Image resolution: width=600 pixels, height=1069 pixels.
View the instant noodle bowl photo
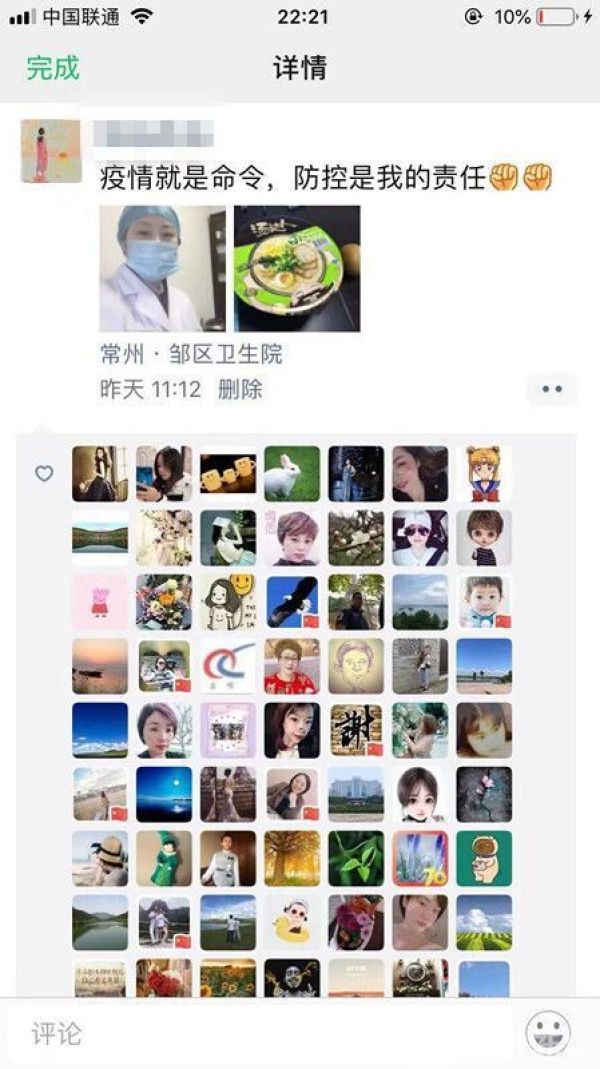(x=297, y=268)
